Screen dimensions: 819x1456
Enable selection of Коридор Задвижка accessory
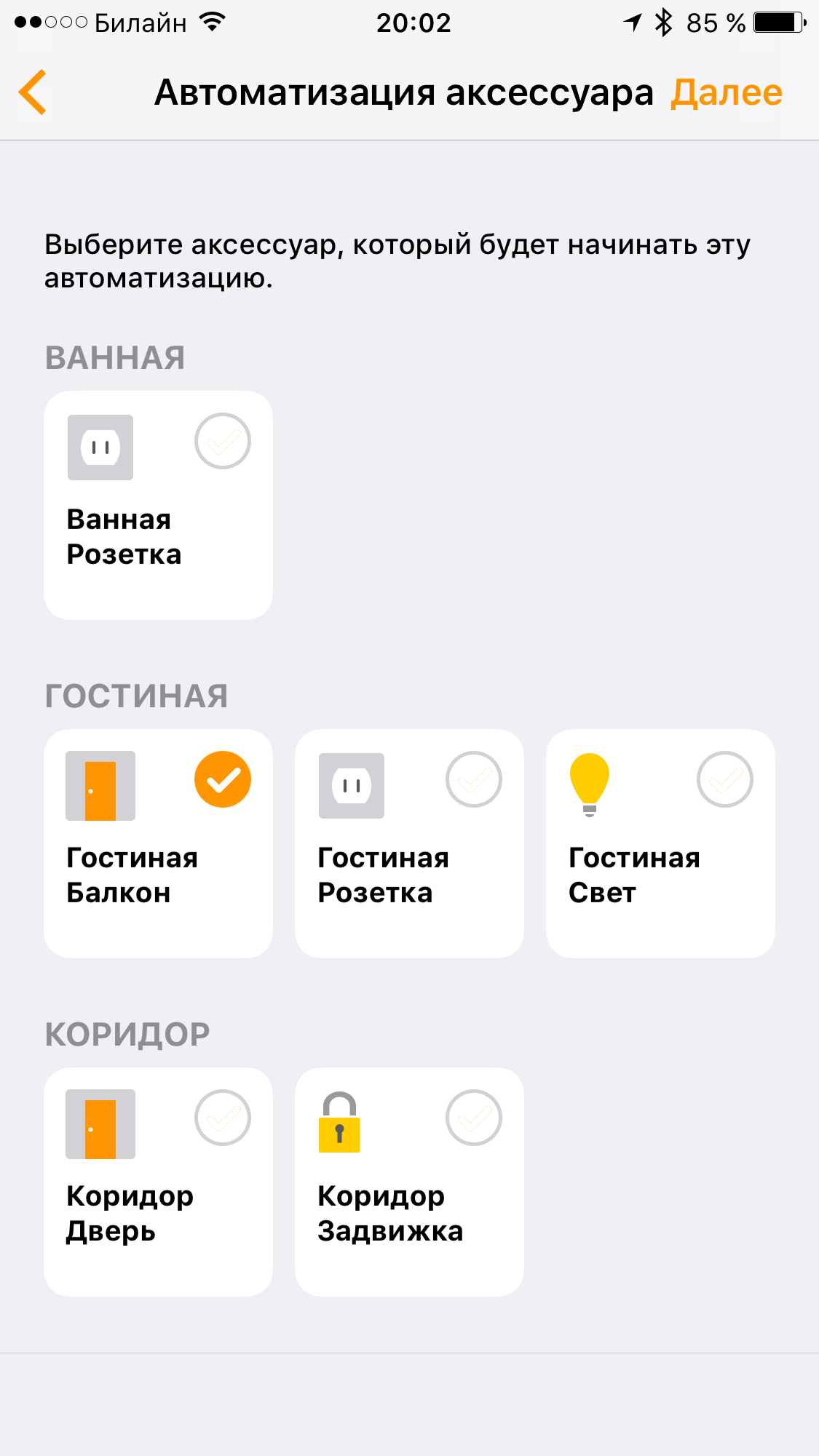pos(474,1118)
